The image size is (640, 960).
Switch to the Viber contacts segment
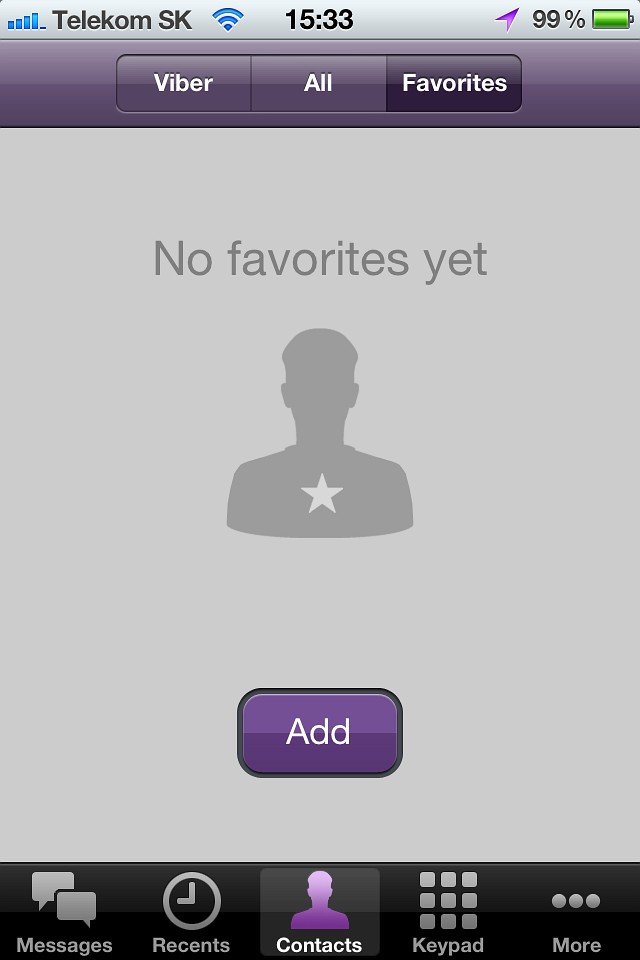(184, 83)
